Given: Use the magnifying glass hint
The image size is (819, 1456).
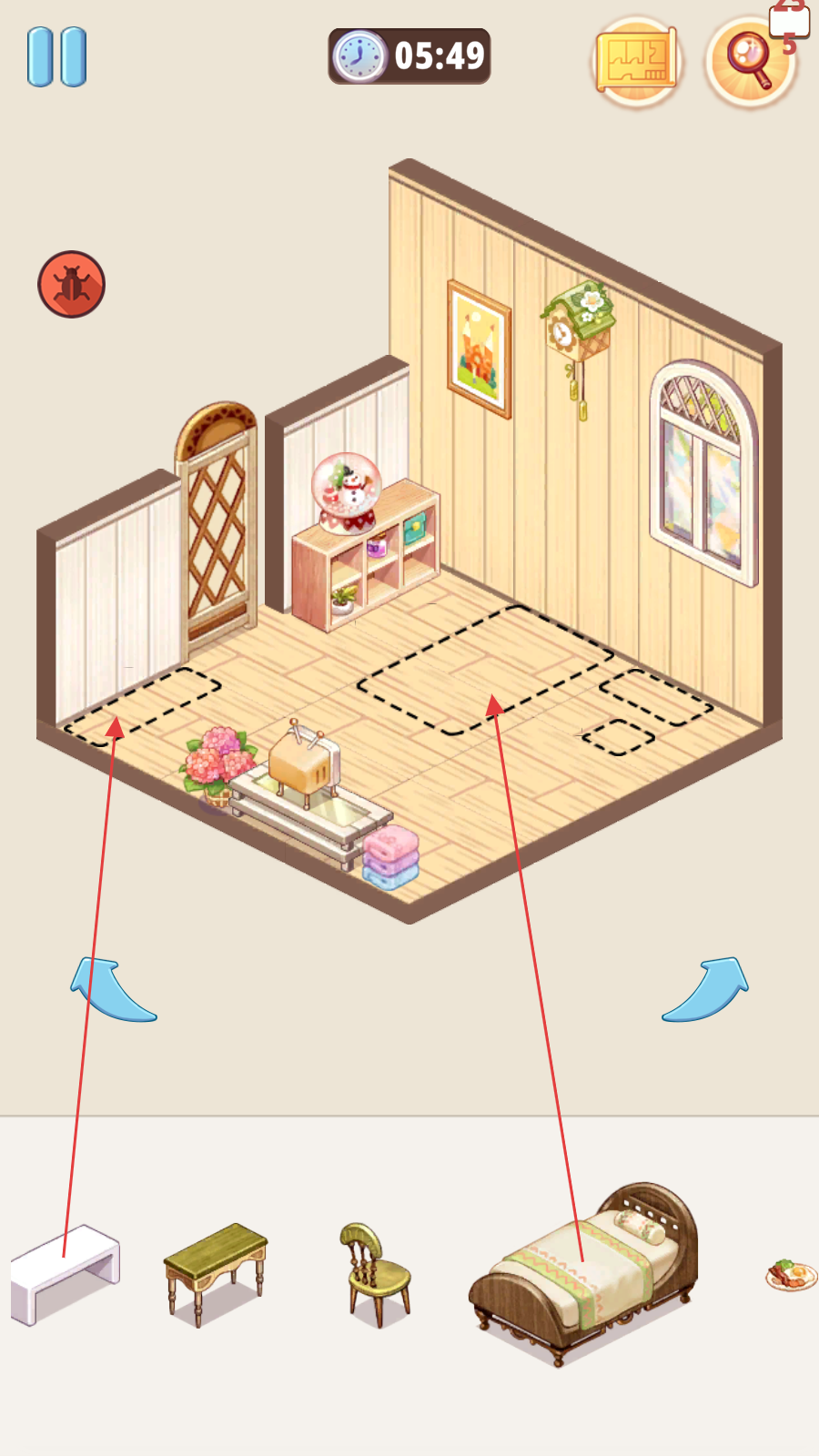Looking at the screenshot, I should click(x=751, y=61).
